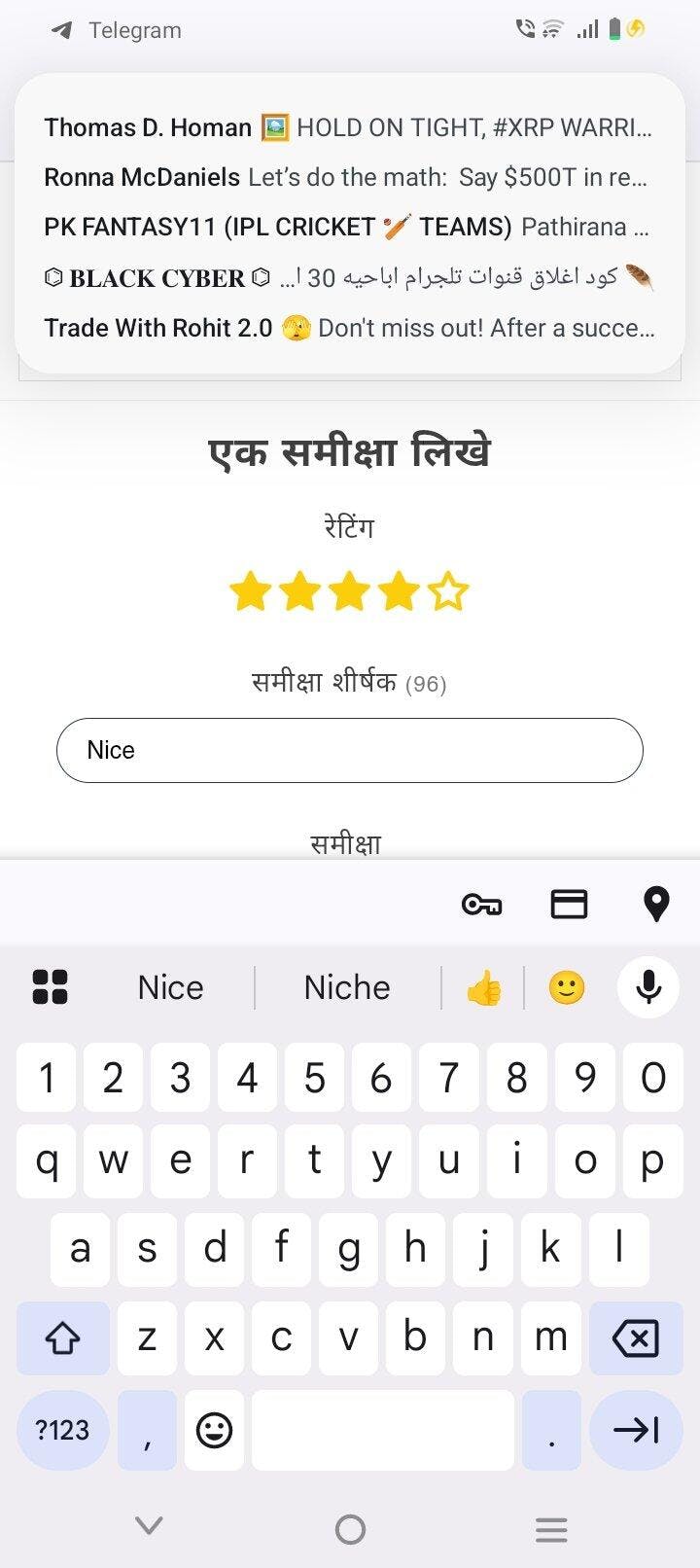Open keyboard tools grid menu
This screenshot has width=700, height=1568.
pyautogui.click(x=50, y=986)
